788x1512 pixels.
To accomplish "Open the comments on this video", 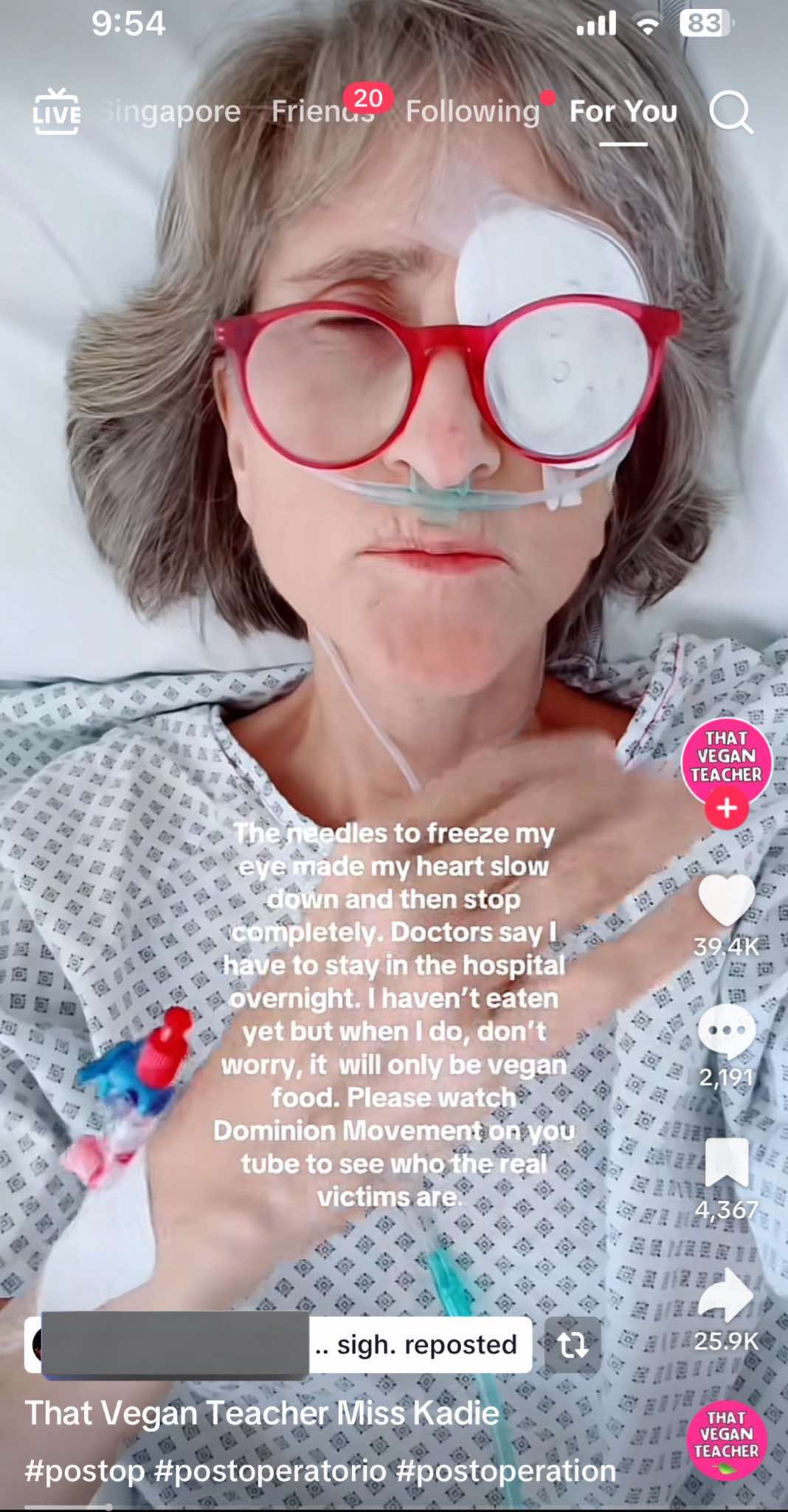I will click(727, 1030).
